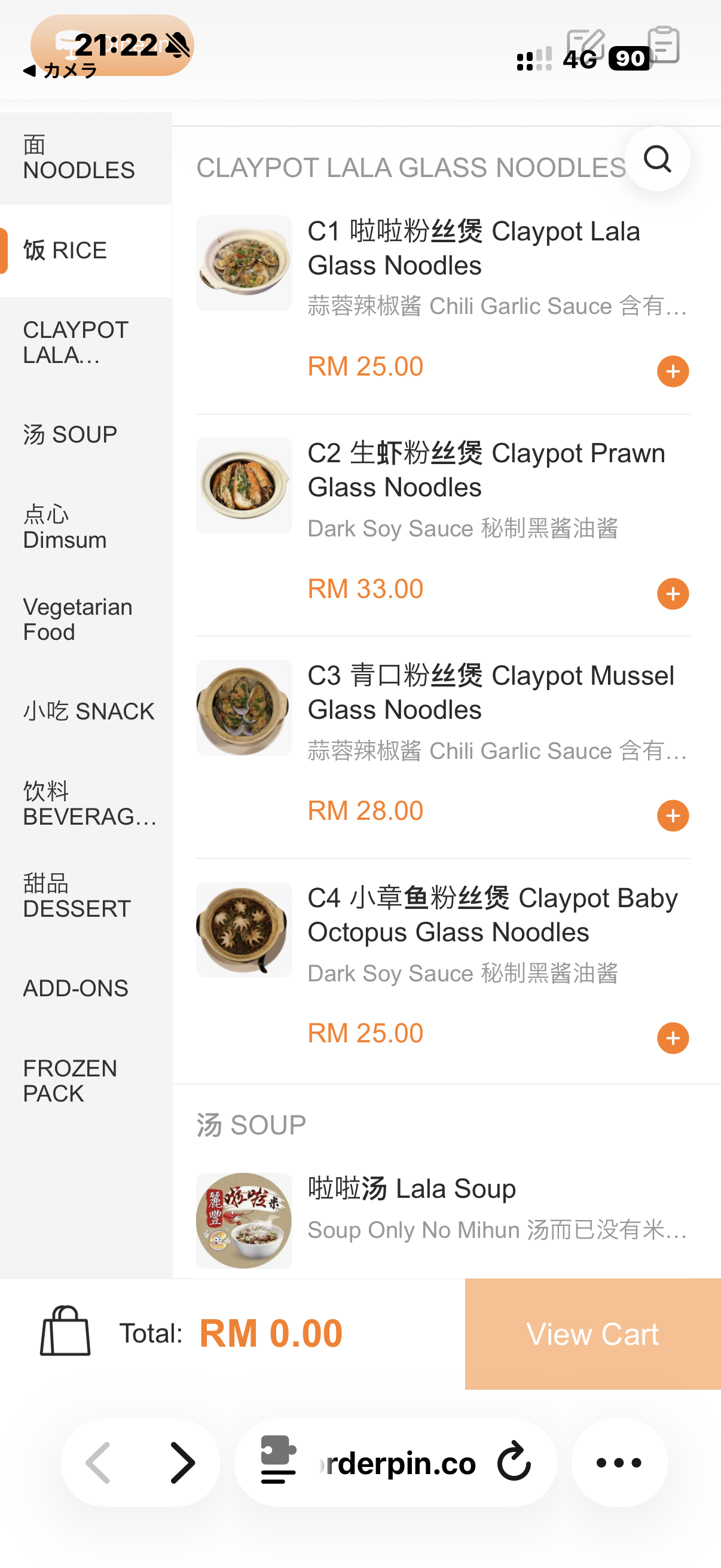
Task: Select the 甜品 DESSERT category
Action: 85,896
